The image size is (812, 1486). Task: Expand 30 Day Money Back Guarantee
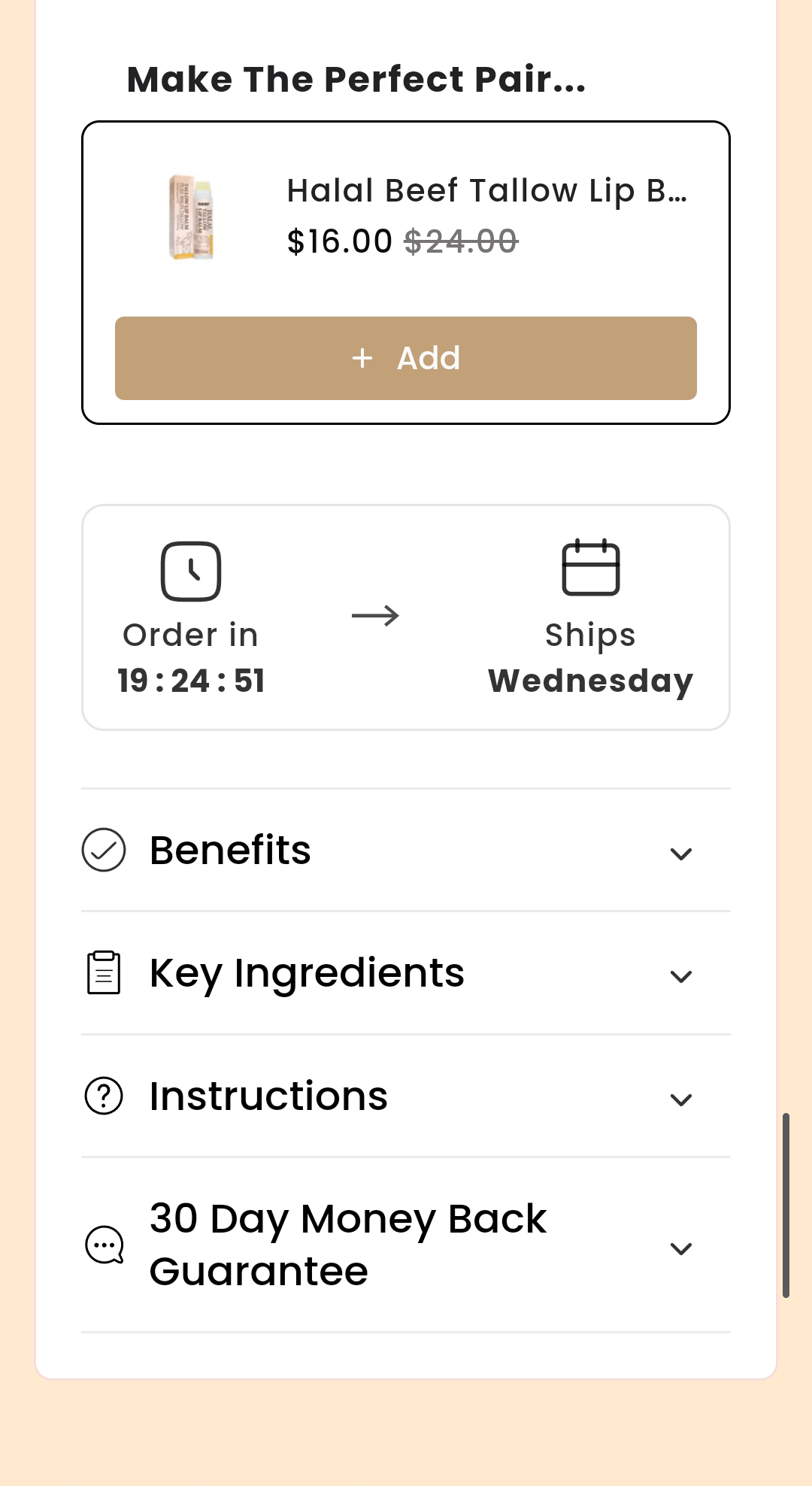pyautogui.click(x=405, y=1245)
